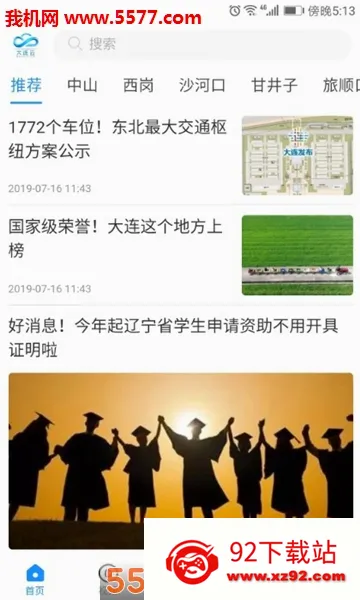Select the 西岗 tab
Image resolution: width=360 pixels, height=600 pixels.
[138, 85]
